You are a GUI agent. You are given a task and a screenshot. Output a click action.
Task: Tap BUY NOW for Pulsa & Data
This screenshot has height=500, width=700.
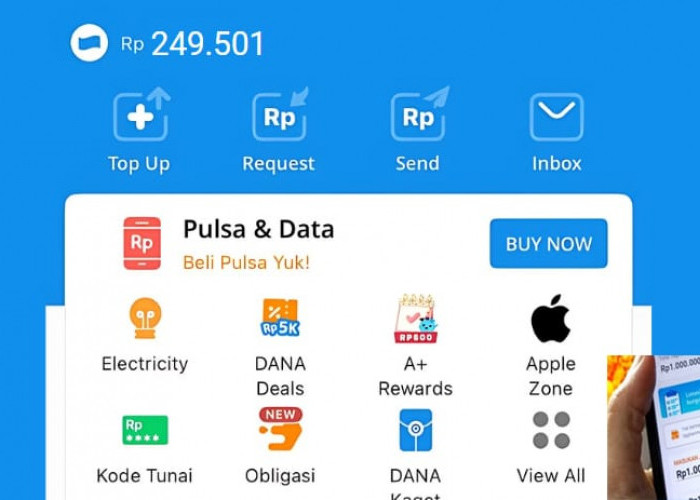coord(548,244)
